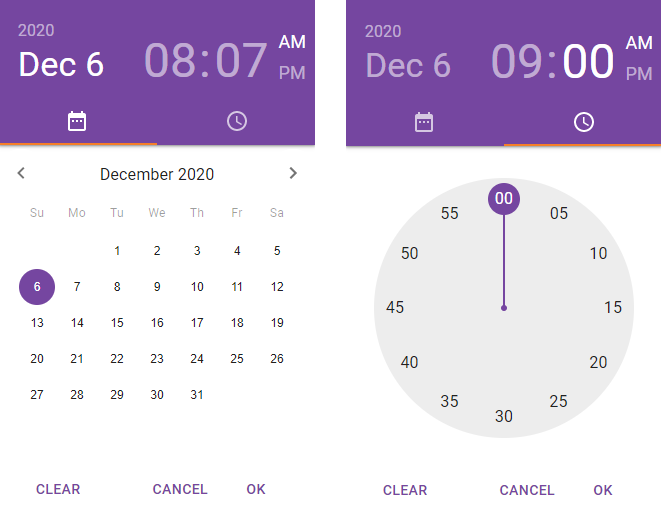Tap the 2020 year in the calendar panel header
The height and width of the screenshot is (527, 661).
[x=36, y=31]
